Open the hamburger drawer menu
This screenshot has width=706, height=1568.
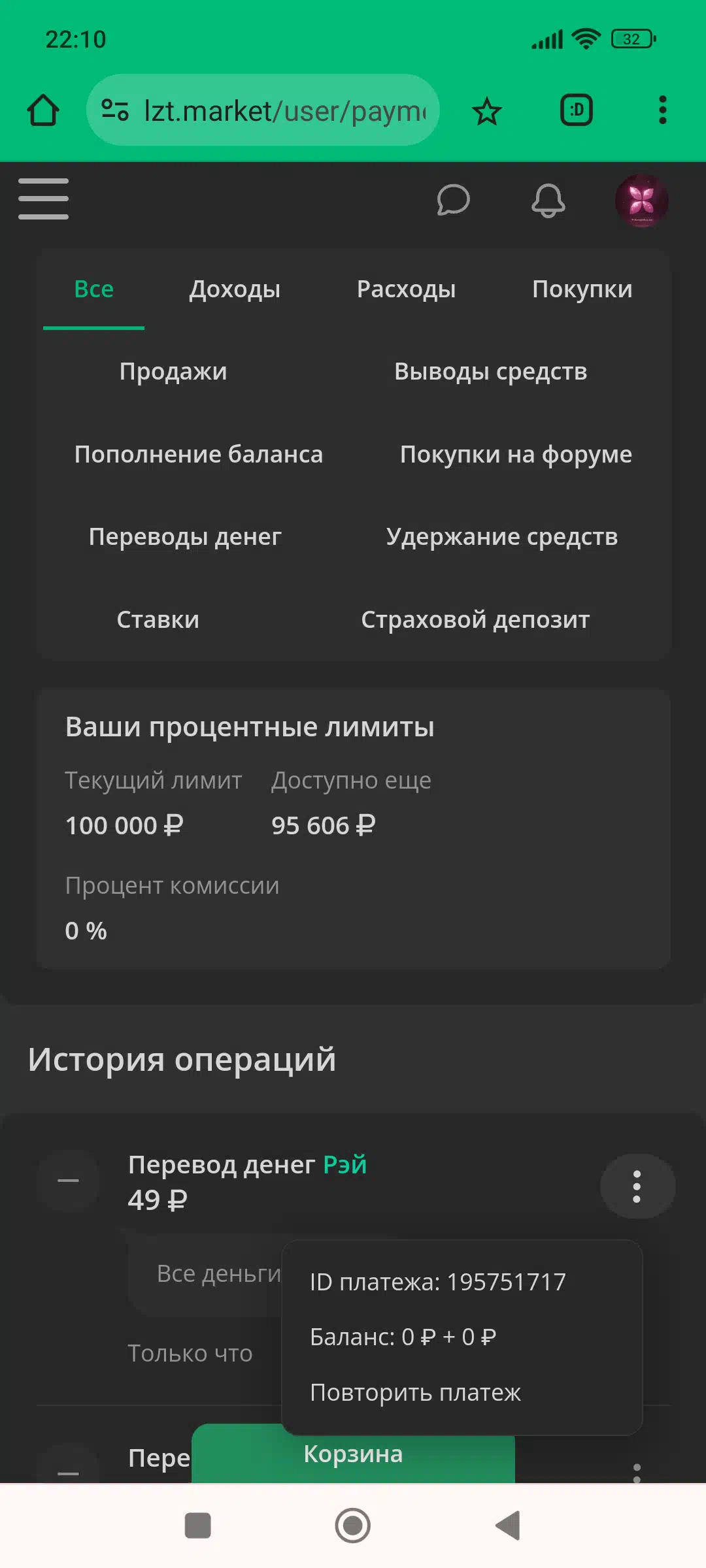point(43,199)
